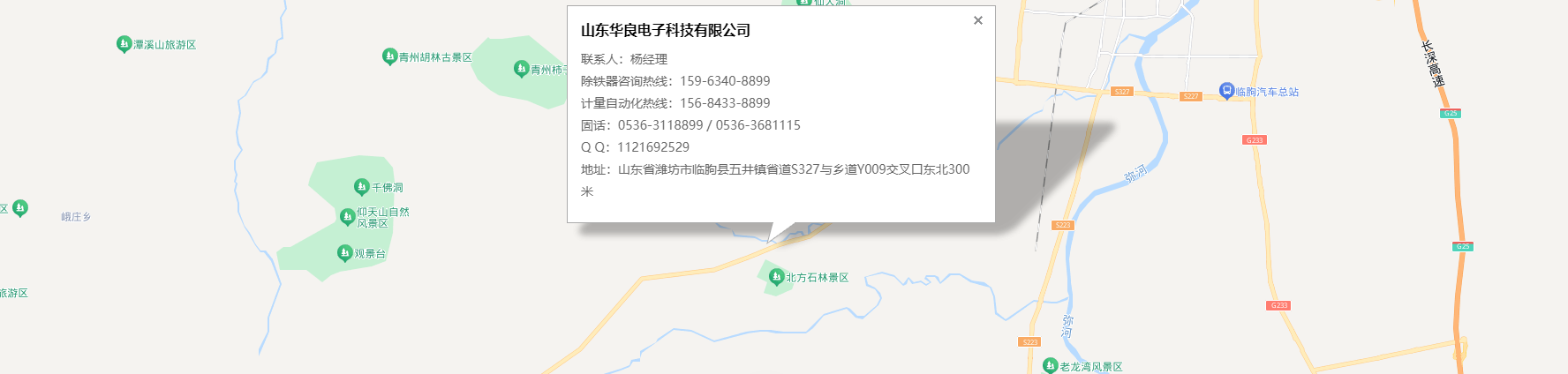Open the 老龙湾风景区 marker

(1050, 365)
